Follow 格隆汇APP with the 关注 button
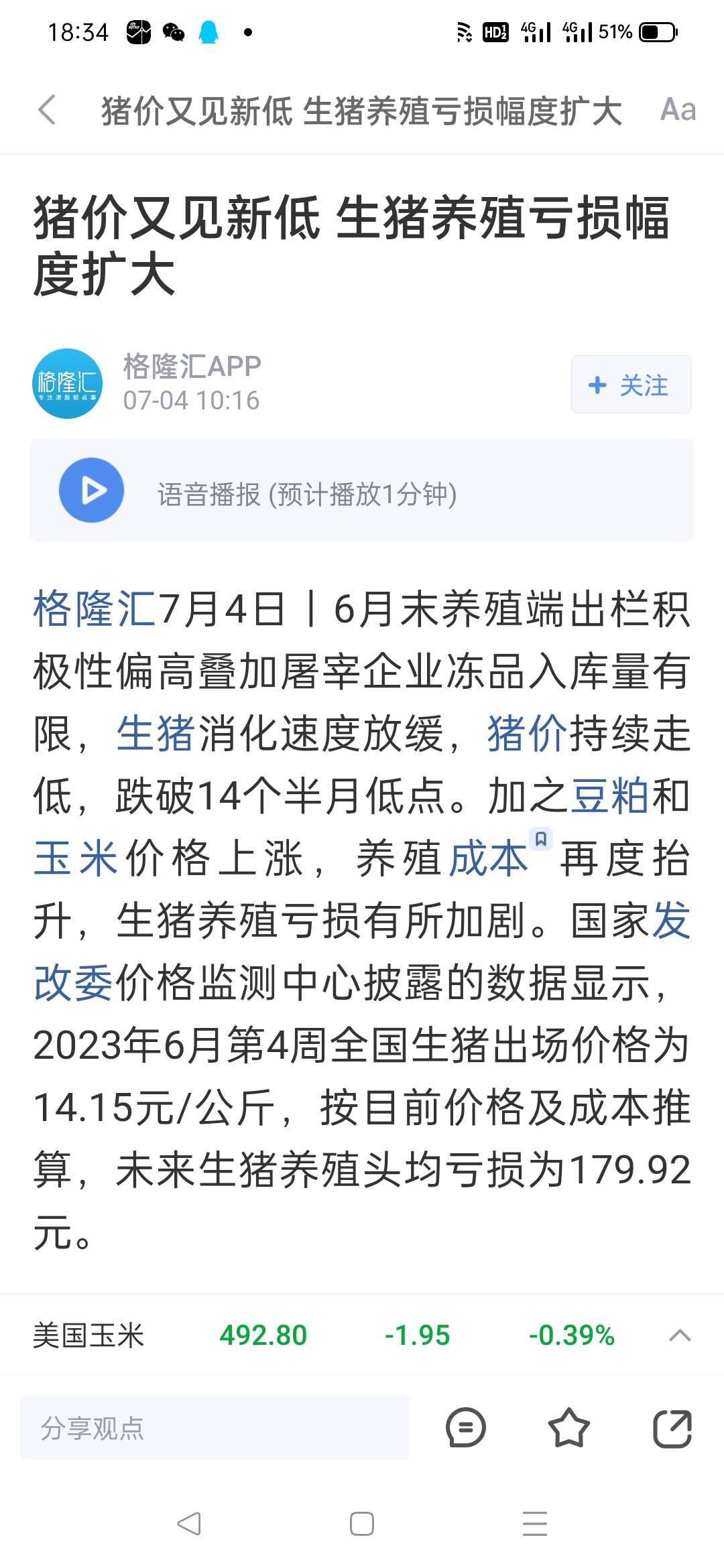The image size is (724, 1568). [x=631, y=385]
